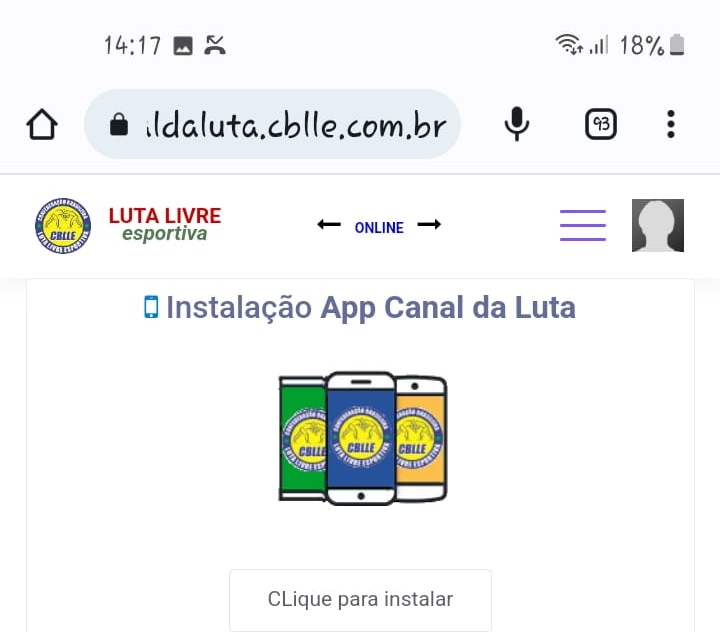Open the user profile avatar
Screen dimensions: 720x632
pos(657,225)
